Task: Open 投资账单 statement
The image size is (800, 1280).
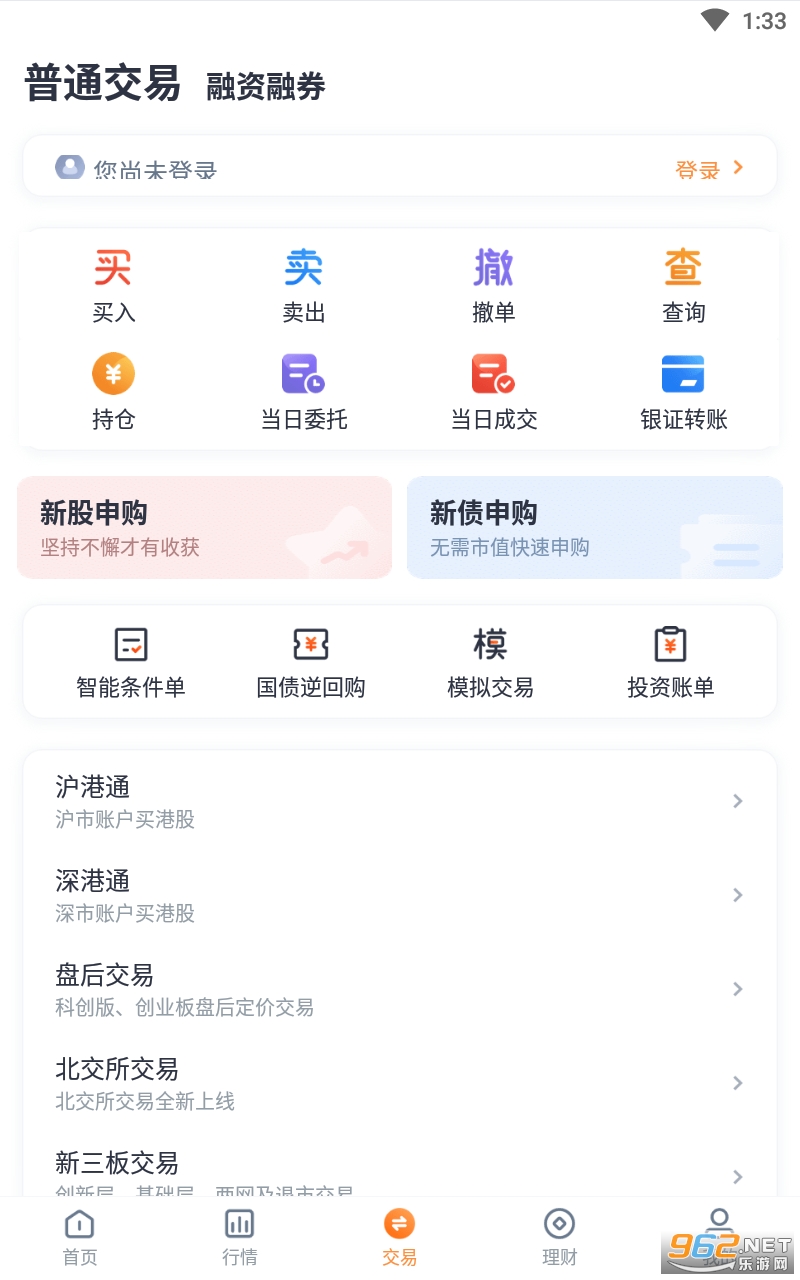Action: (670, 662)
